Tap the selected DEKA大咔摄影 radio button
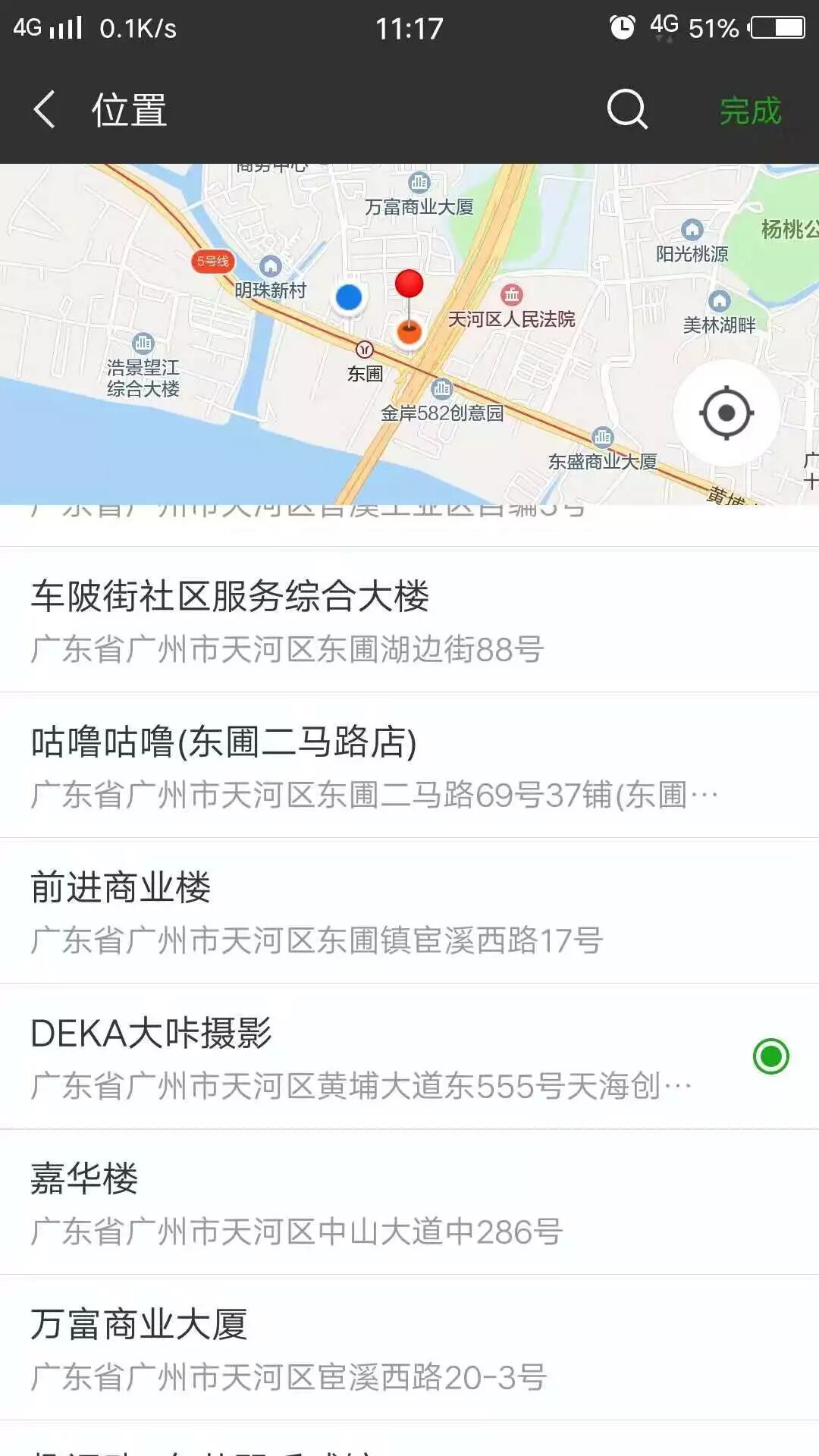This screenshot has width=819, height=1456. [770, 1056]
